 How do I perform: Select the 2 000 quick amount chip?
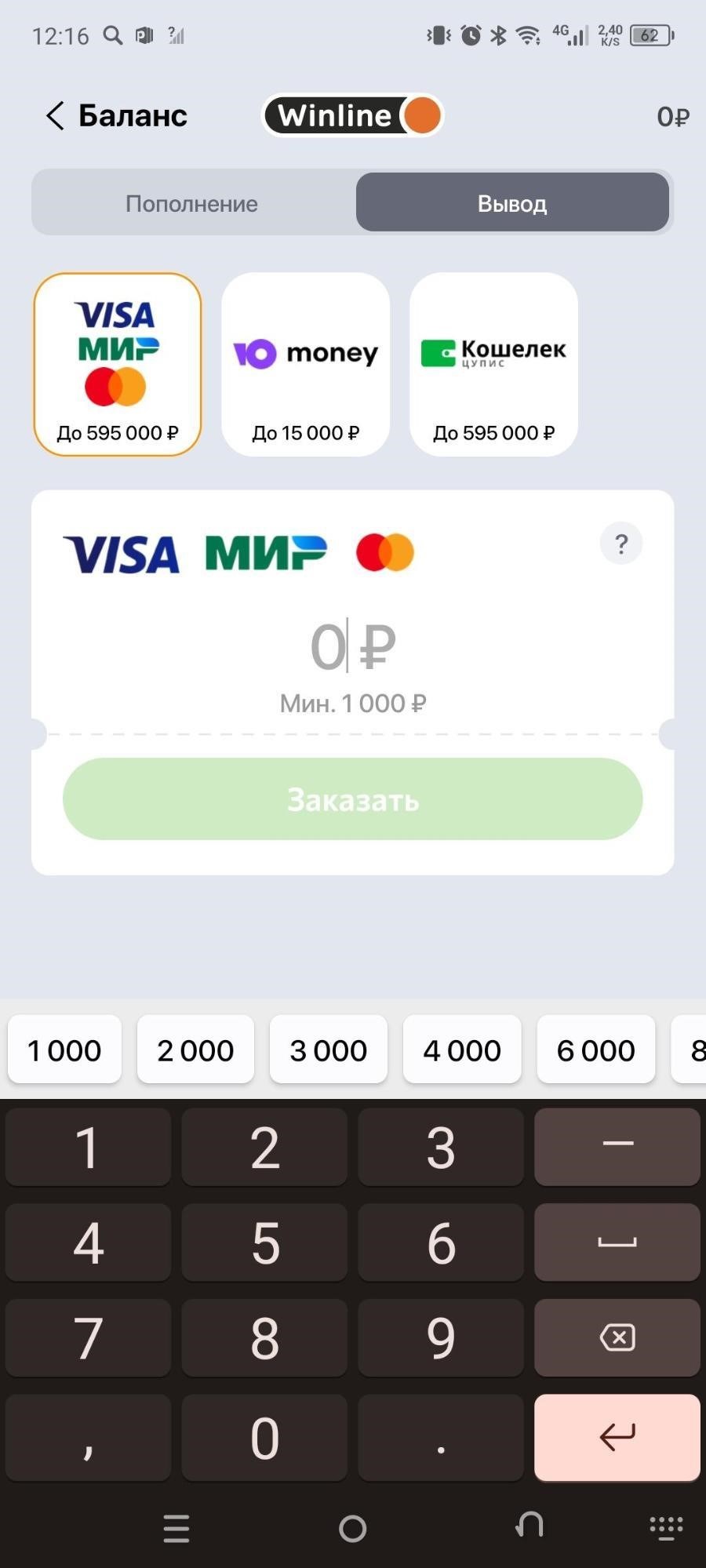click(x=195, y=1050)
